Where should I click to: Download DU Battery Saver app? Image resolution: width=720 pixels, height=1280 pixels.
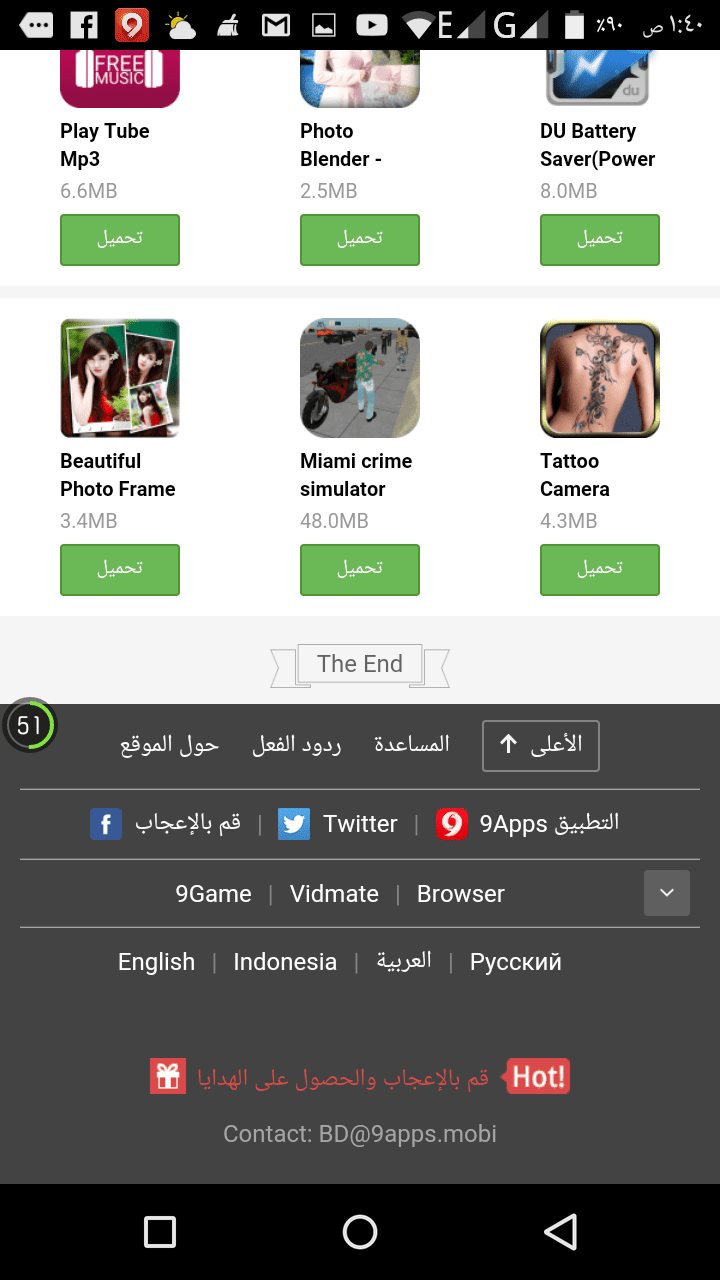pos(600,240)
